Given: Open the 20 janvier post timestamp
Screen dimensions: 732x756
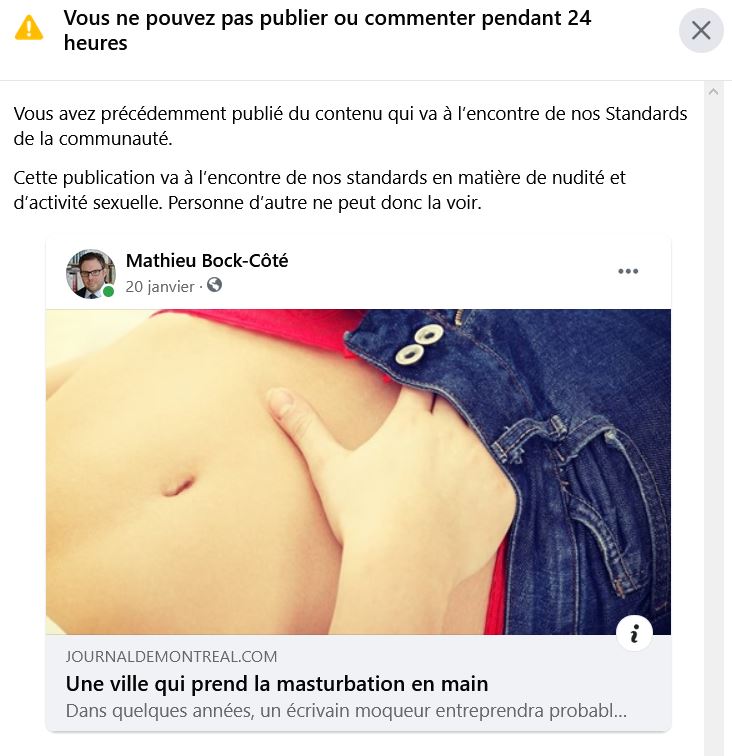Looking at the screenshot, I should click(160, 286).
